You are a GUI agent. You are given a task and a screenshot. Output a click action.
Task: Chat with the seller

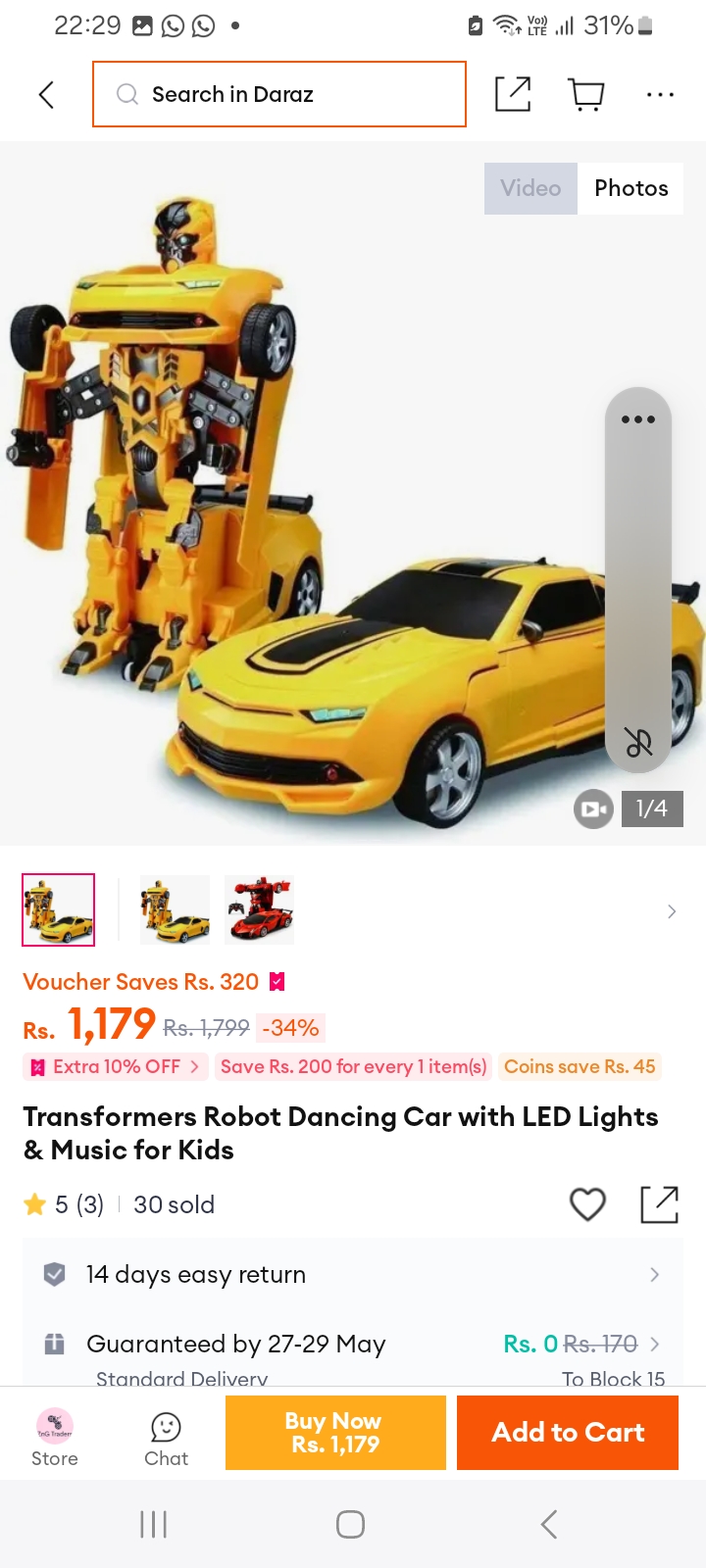166,1439
